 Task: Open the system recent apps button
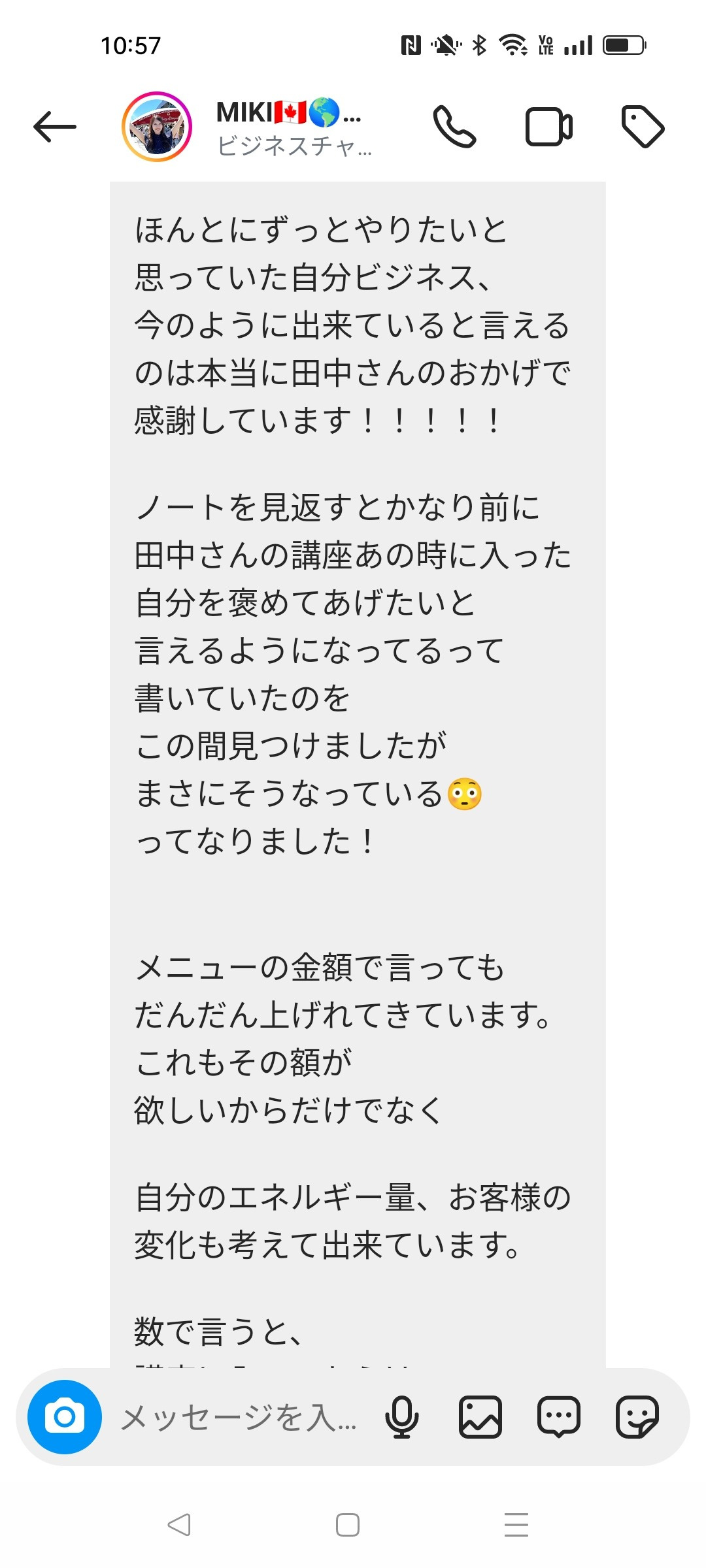coord(516,1525)
